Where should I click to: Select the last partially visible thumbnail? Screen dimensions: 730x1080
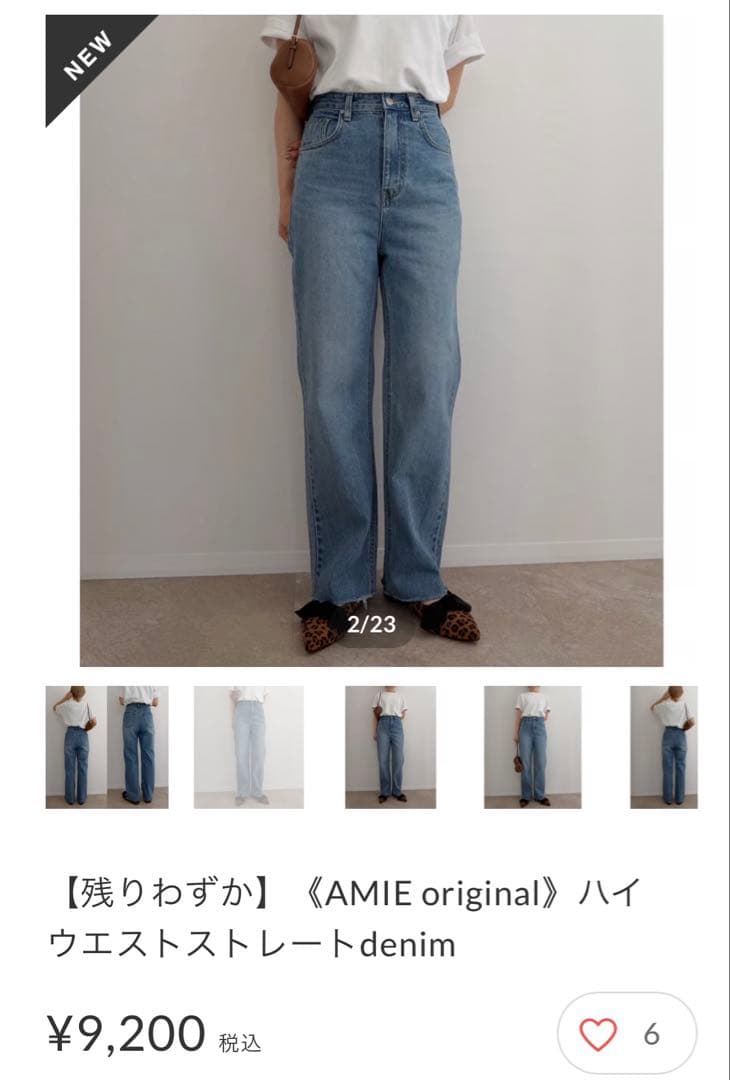coord(664,746)
